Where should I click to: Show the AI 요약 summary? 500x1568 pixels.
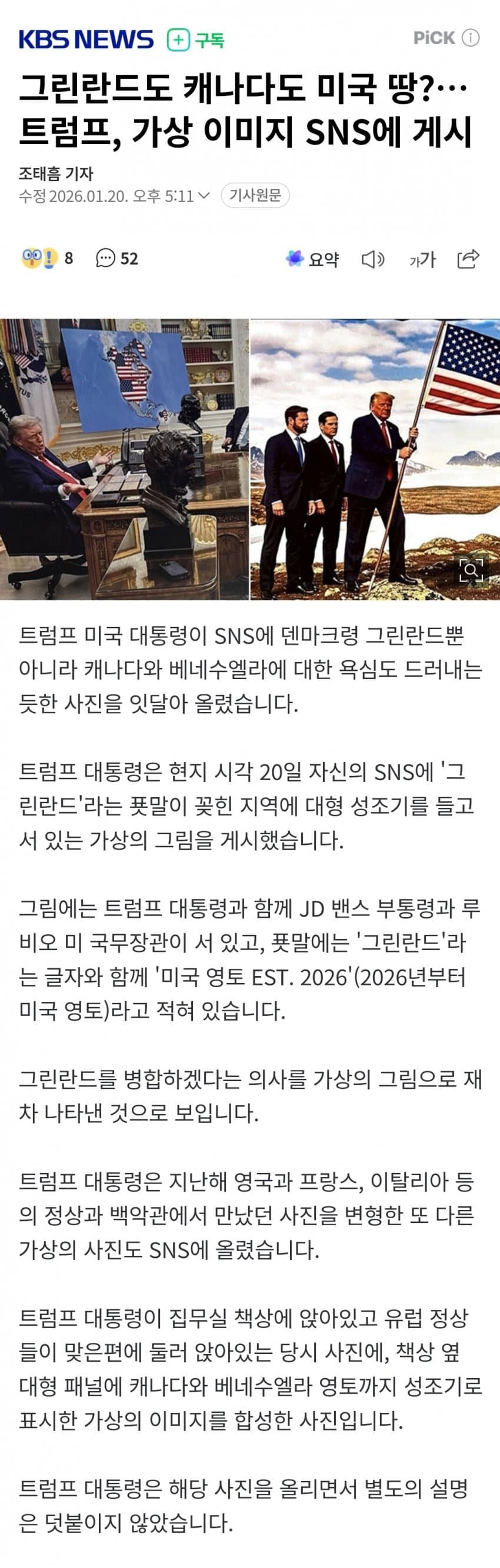[x=312, y=259]
